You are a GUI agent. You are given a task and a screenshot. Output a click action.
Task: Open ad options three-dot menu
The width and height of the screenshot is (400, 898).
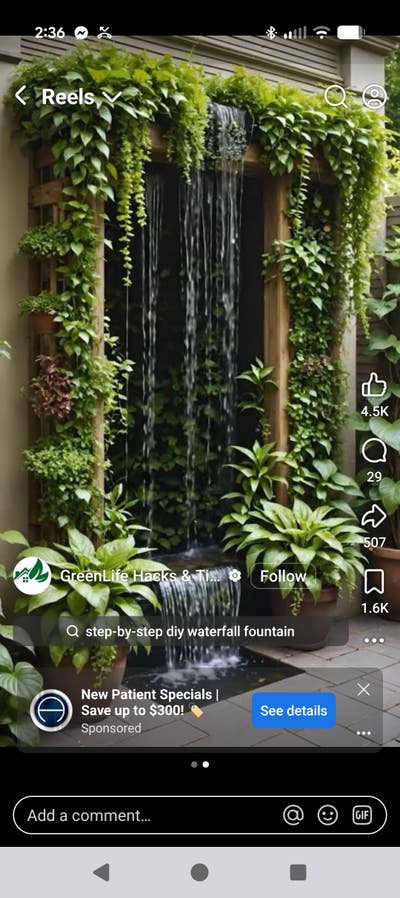363,733
